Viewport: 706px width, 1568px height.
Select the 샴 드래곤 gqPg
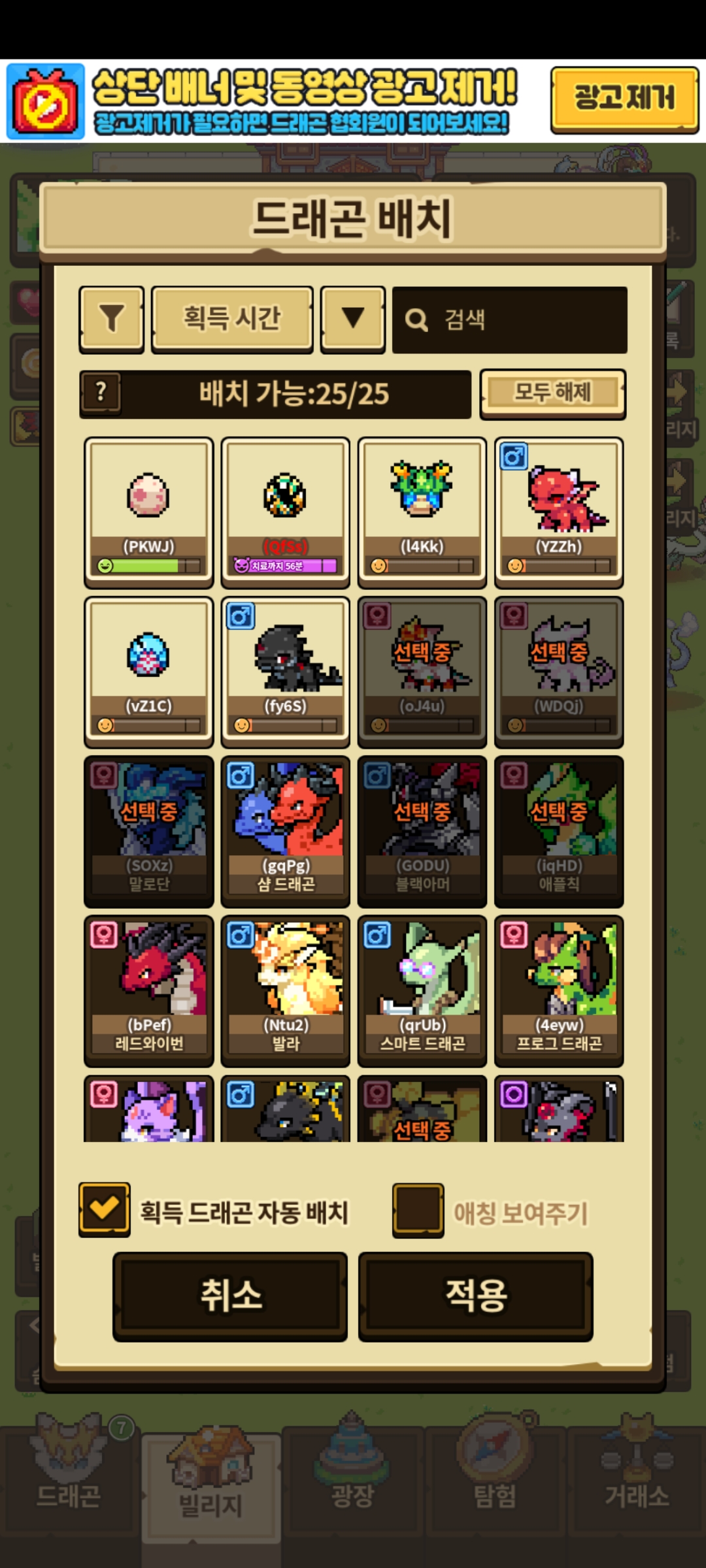pyautogui.click(x=286, y=830)
